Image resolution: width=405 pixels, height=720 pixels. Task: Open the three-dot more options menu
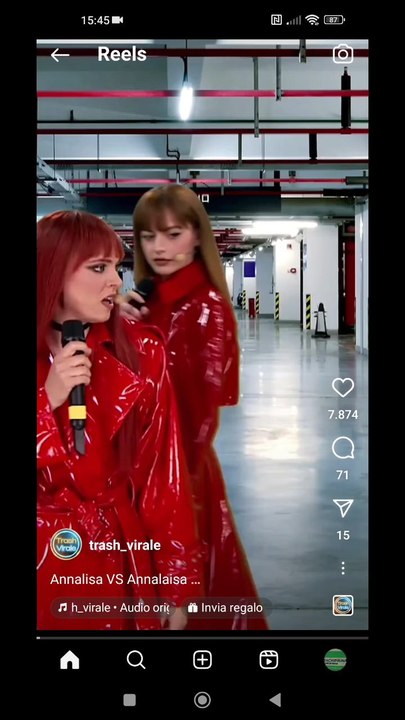point(343,568)
